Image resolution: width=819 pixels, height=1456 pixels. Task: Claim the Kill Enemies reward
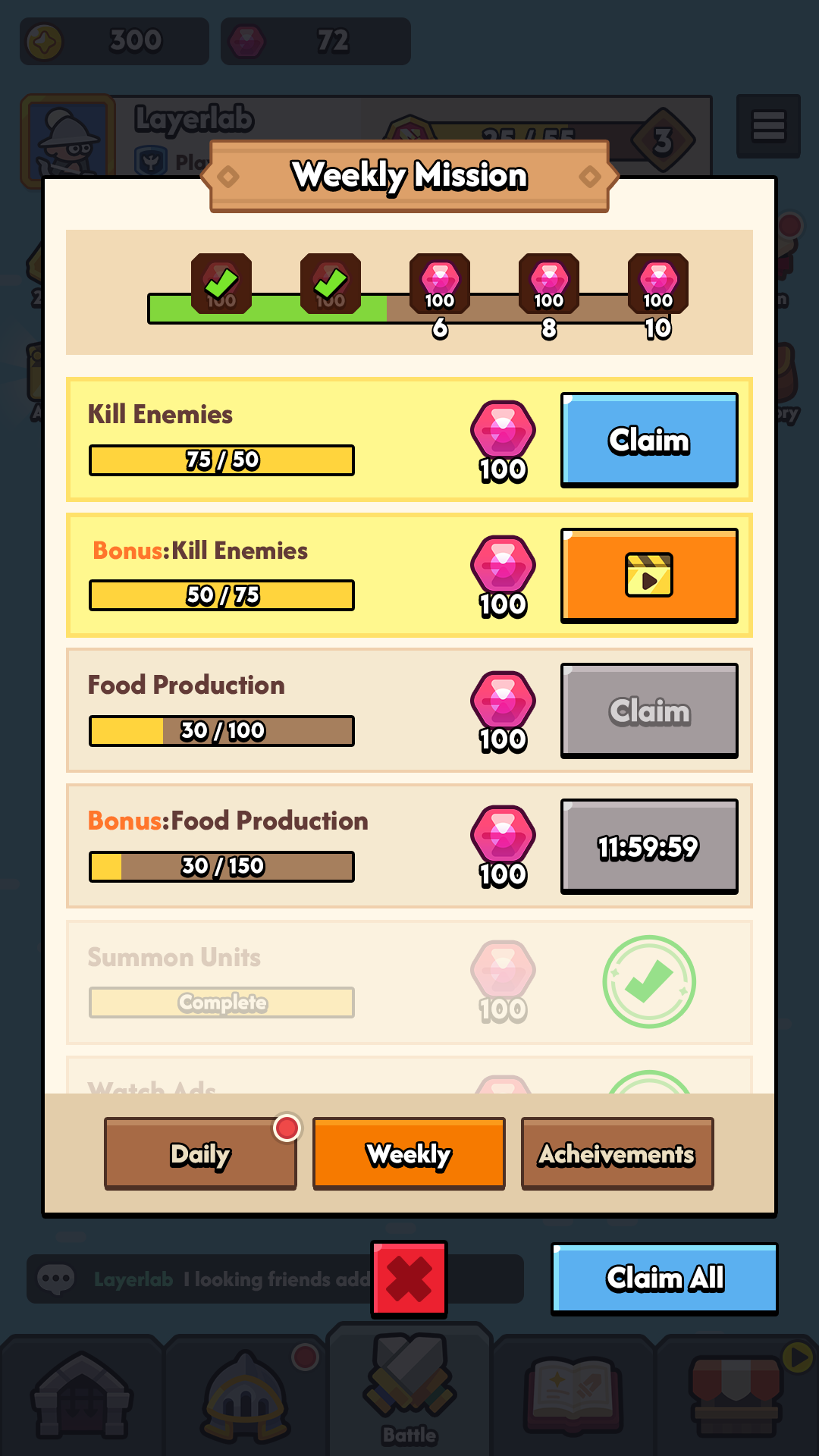click(x=649, y=440)
